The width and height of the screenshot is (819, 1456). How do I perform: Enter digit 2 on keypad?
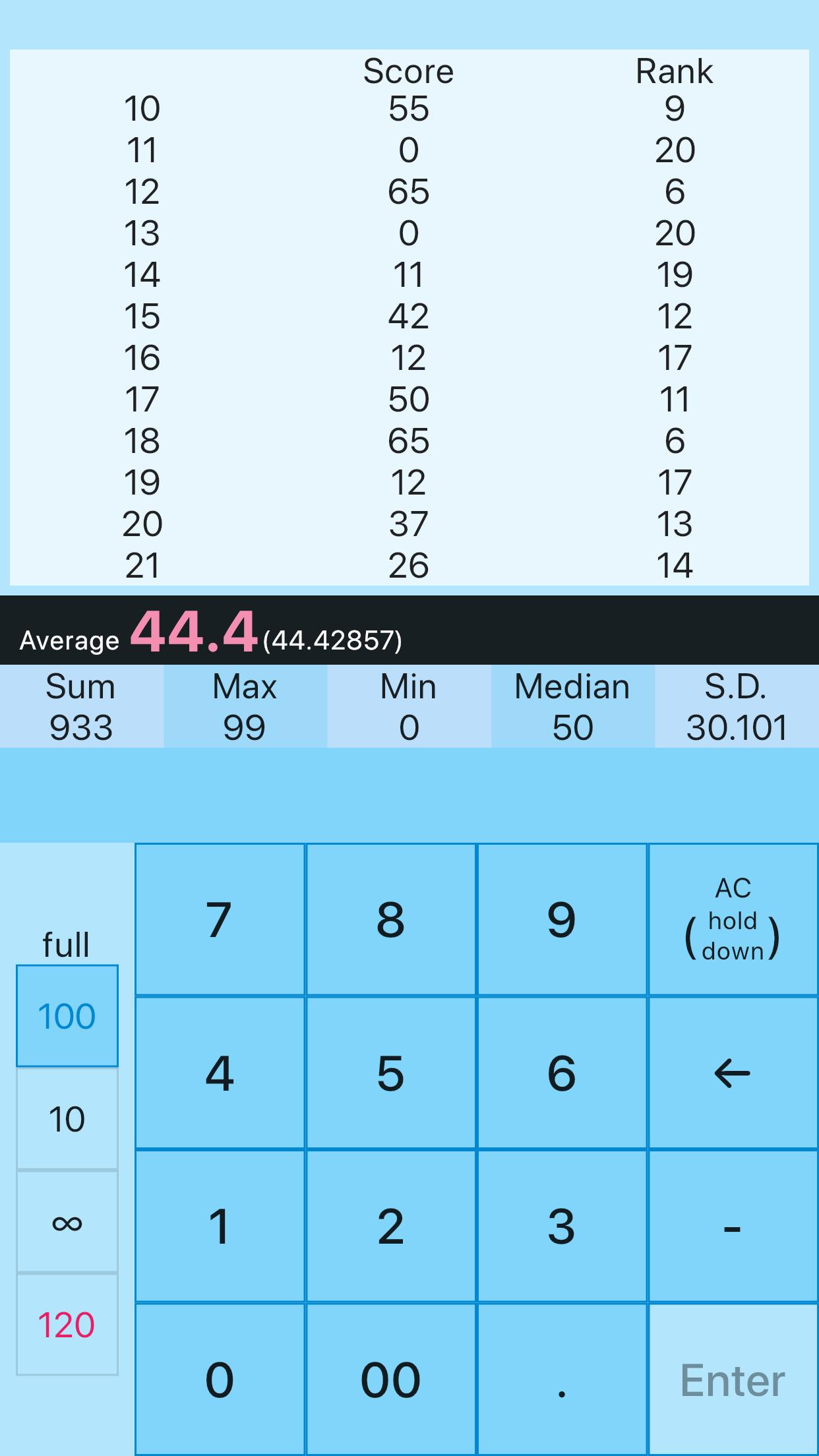pyautogui.click(x=390, y=1227)
